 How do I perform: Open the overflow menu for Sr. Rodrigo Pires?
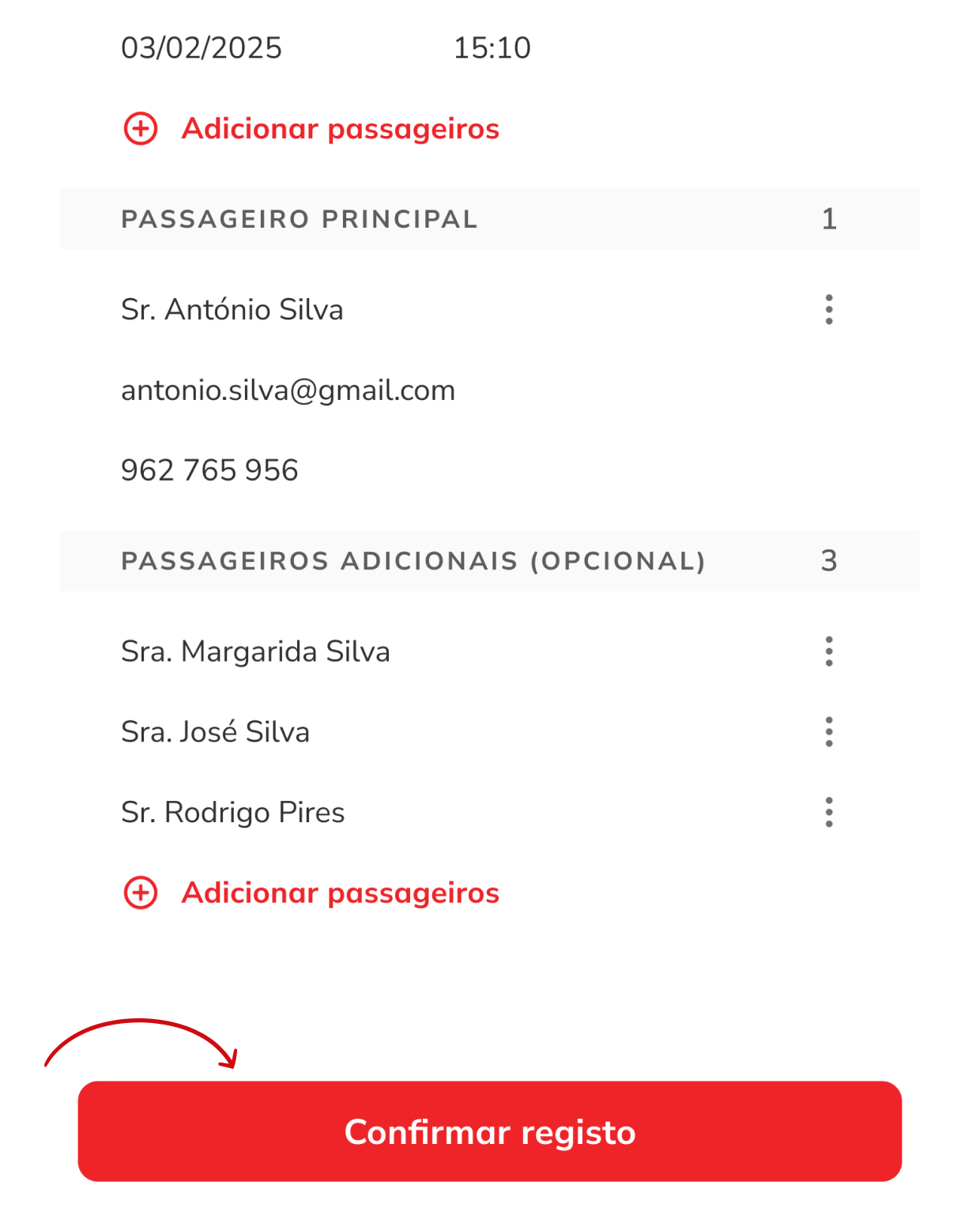coord(828,812)
